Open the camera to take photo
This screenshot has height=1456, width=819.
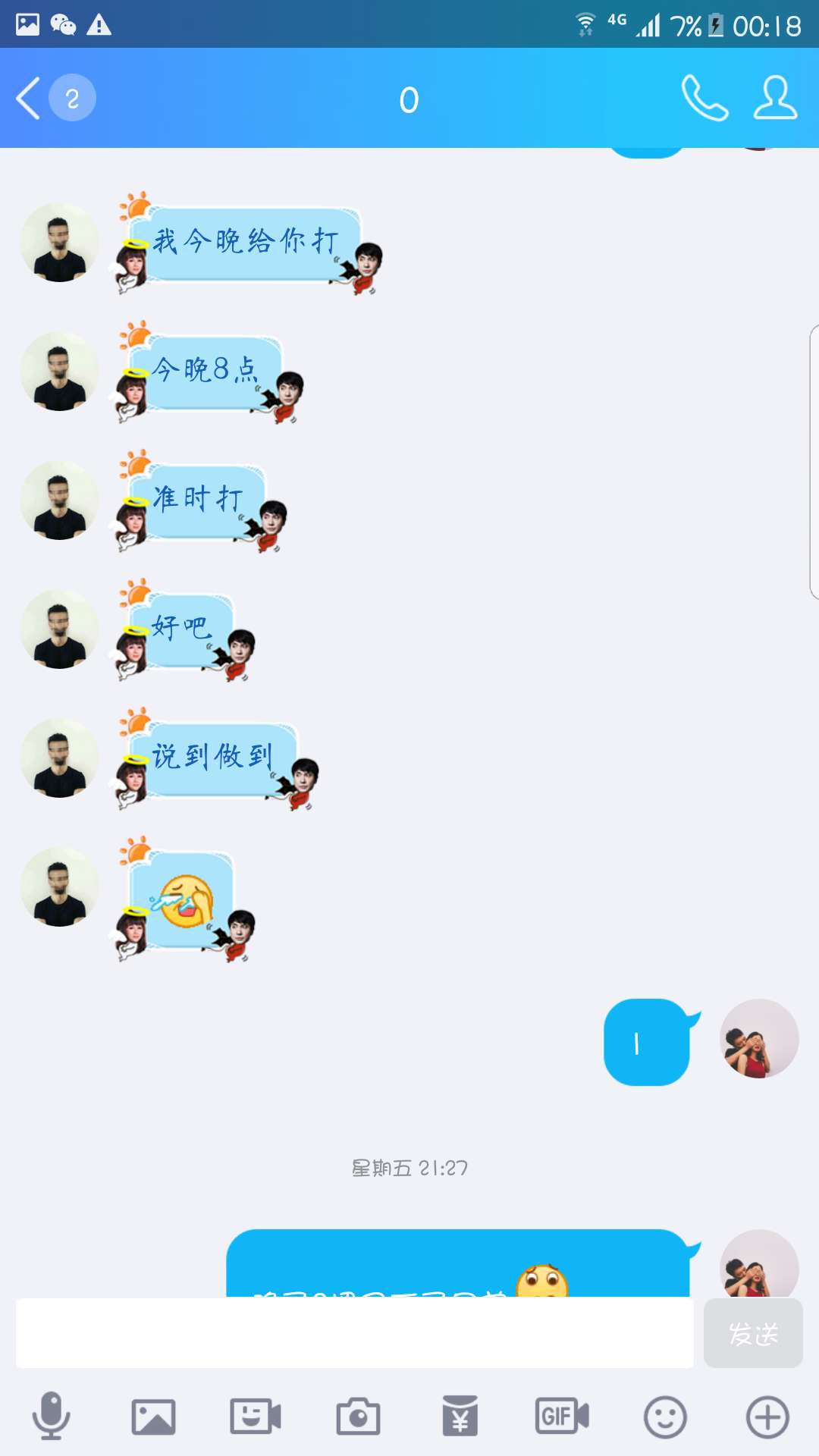(x=358, y=1417)
